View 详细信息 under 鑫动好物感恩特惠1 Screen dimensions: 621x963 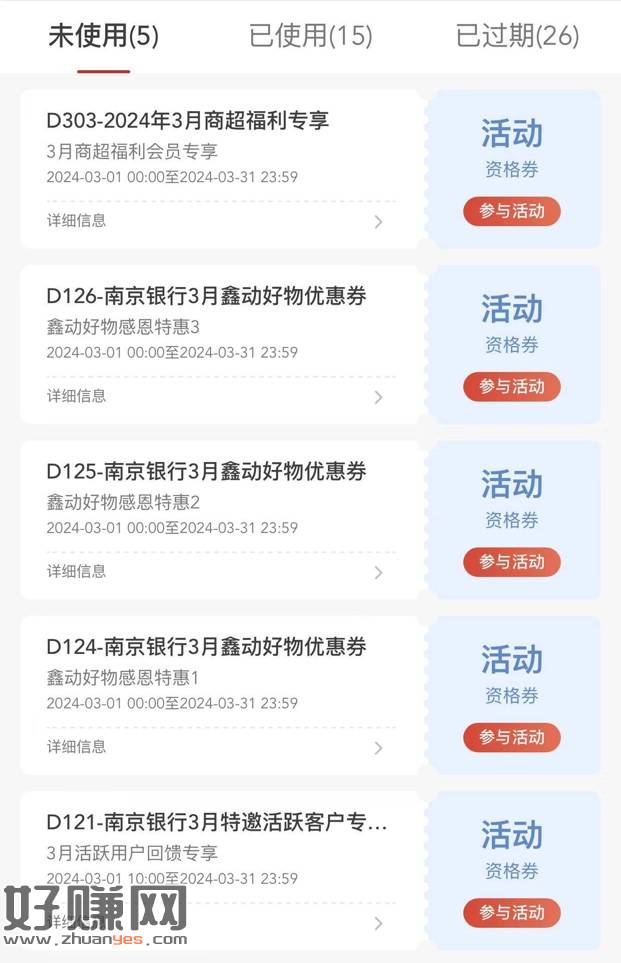coord(215,747)
